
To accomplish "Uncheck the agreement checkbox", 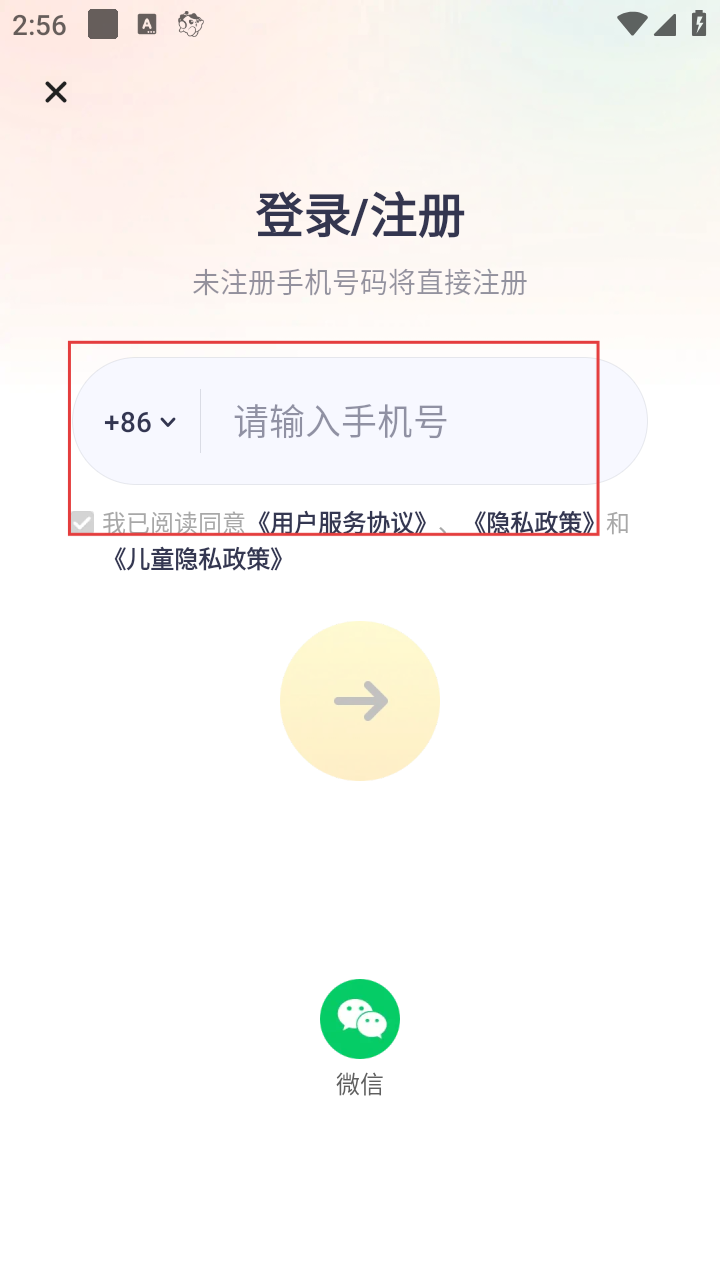I will [x=83, y=523].
